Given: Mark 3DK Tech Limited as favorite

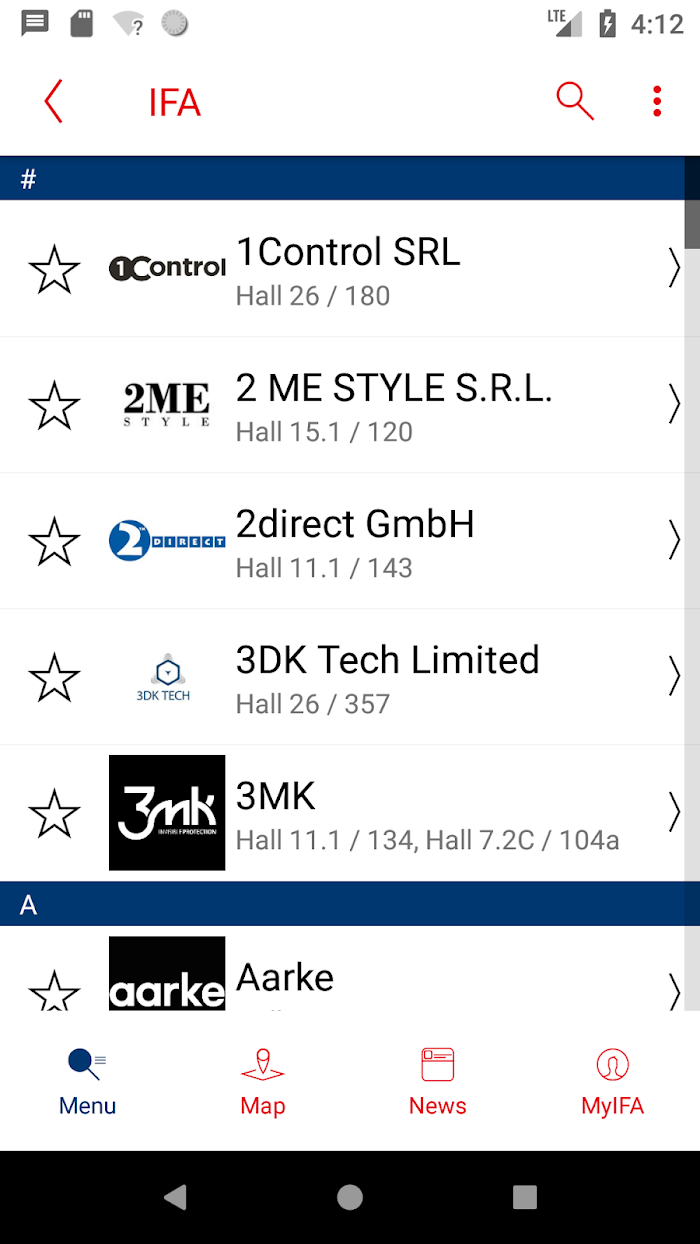Looking at the screenshot, I should tap(54, 678).
